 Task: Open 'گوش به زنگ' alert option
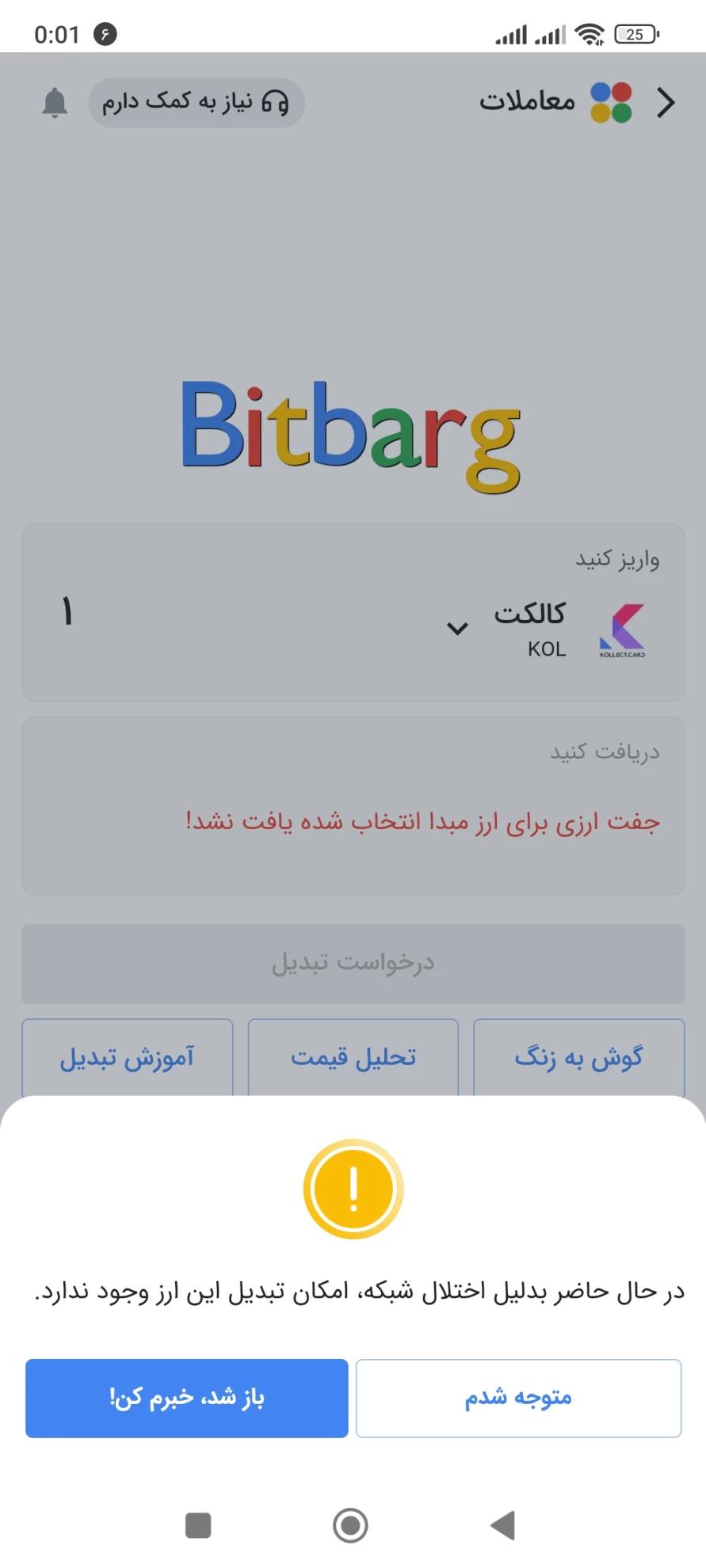[578, 1057]
